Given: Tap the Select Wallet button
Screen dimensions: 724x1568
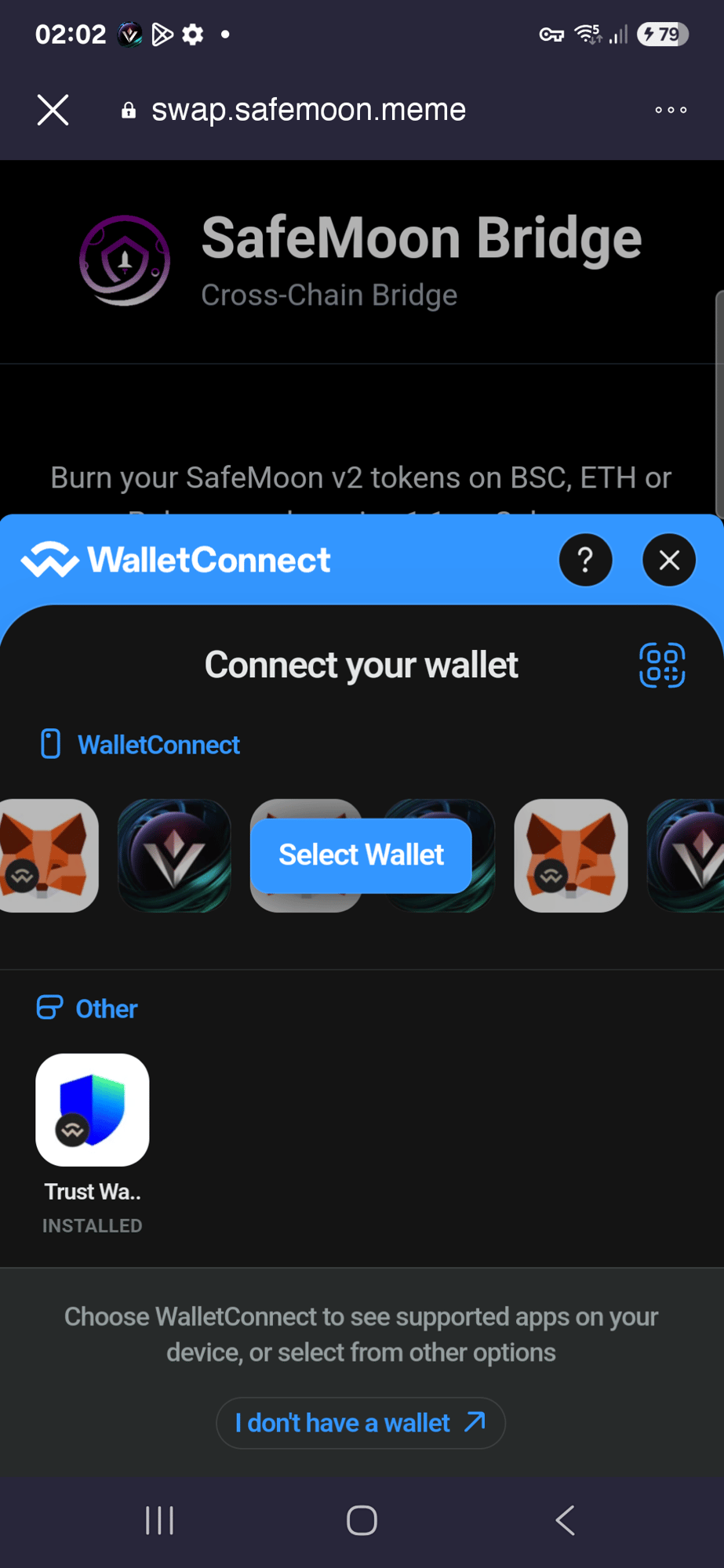Looking at the screenshot, I should (361, 855).
